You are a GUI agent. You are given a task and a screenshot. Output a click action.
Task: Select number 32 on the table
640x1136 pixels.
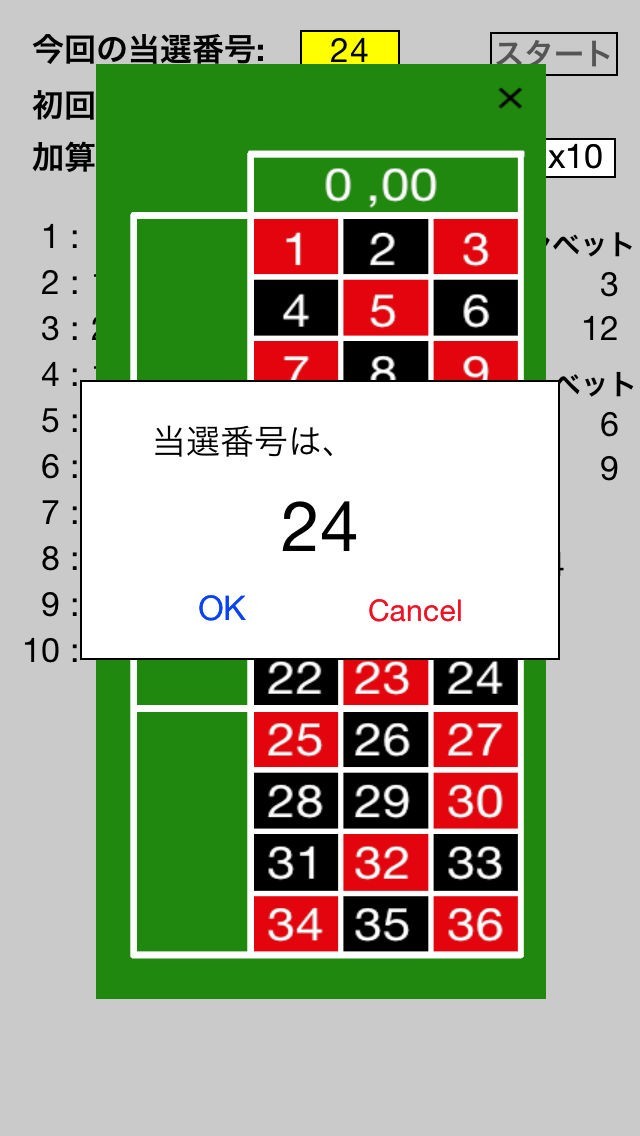pos(386,862)
